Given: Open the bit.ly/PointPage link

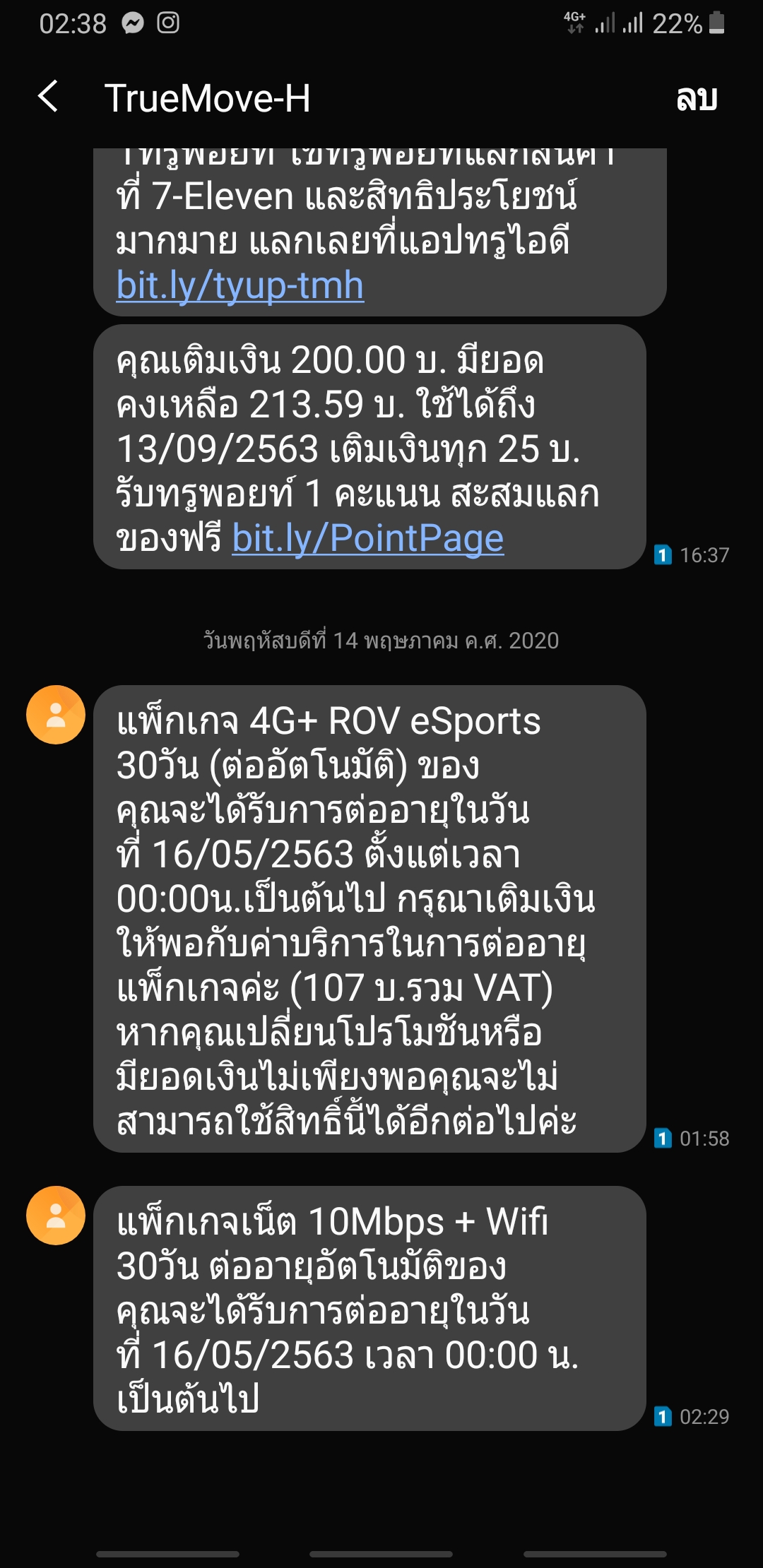Looking at the screenshot, I should point(368,539).
